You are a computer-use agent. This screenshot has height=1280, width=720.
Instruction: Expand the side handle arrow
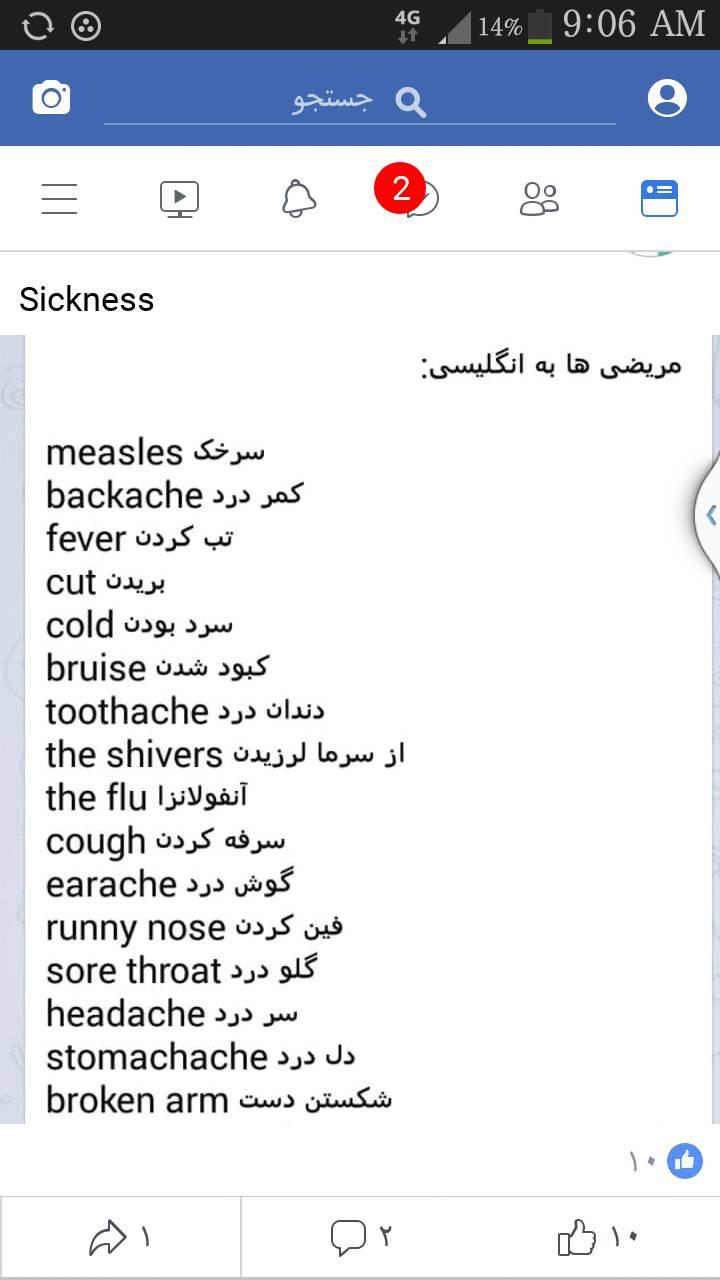pyautogui.click(x=709, y=515)
